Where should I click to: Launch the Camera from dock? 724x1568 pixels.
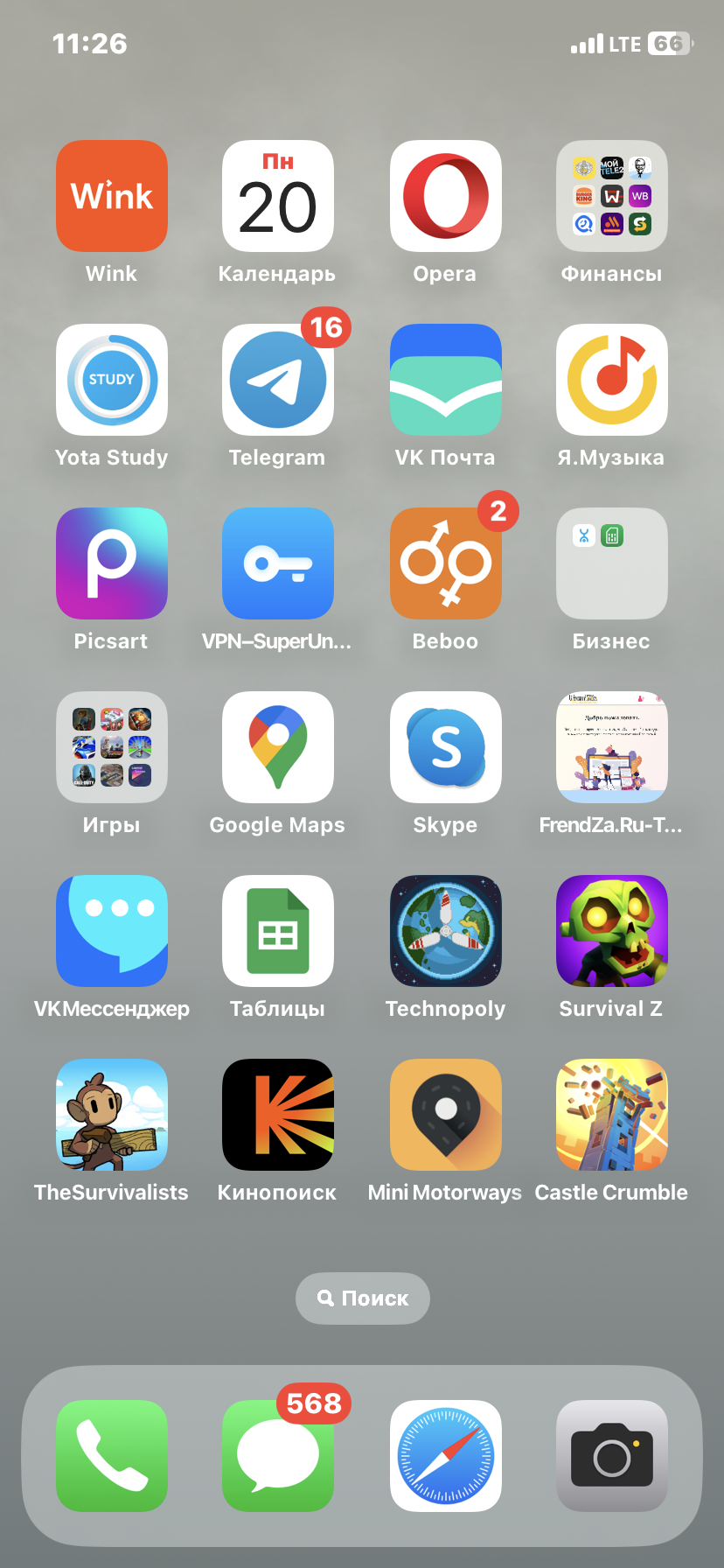click(612, 1456)
